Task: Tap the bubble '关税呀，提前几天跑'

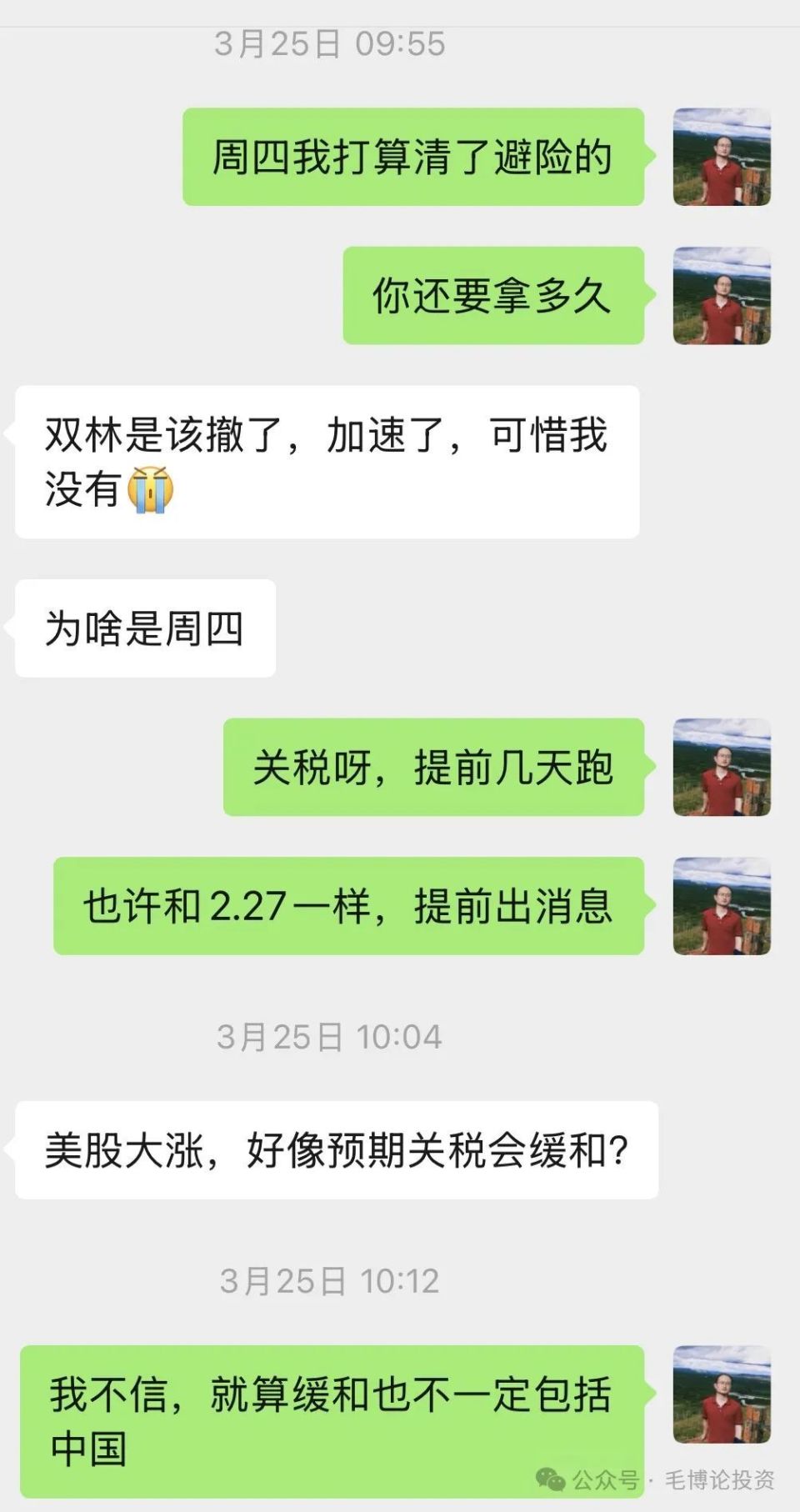Action: 433,770
